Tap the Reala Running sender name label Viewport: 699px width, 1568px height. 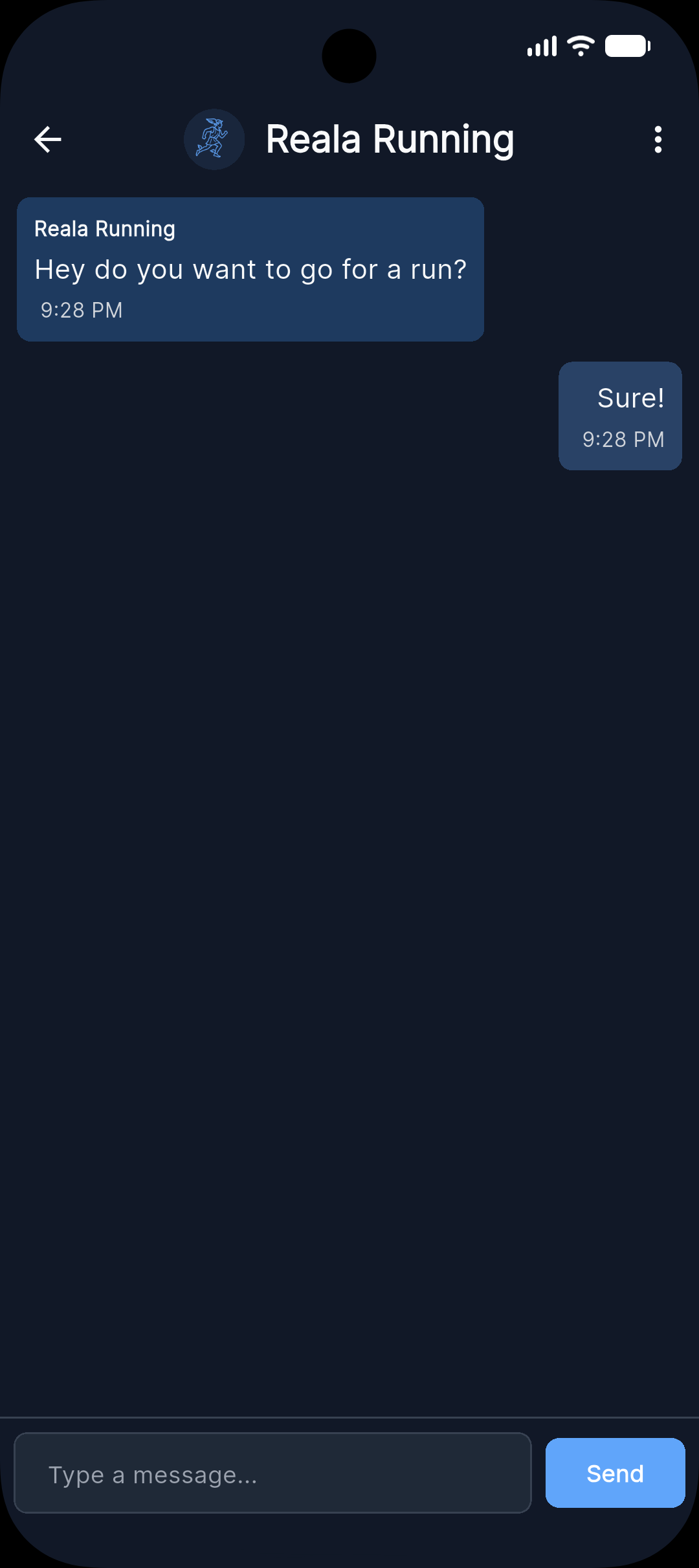(x=104, y=228)
